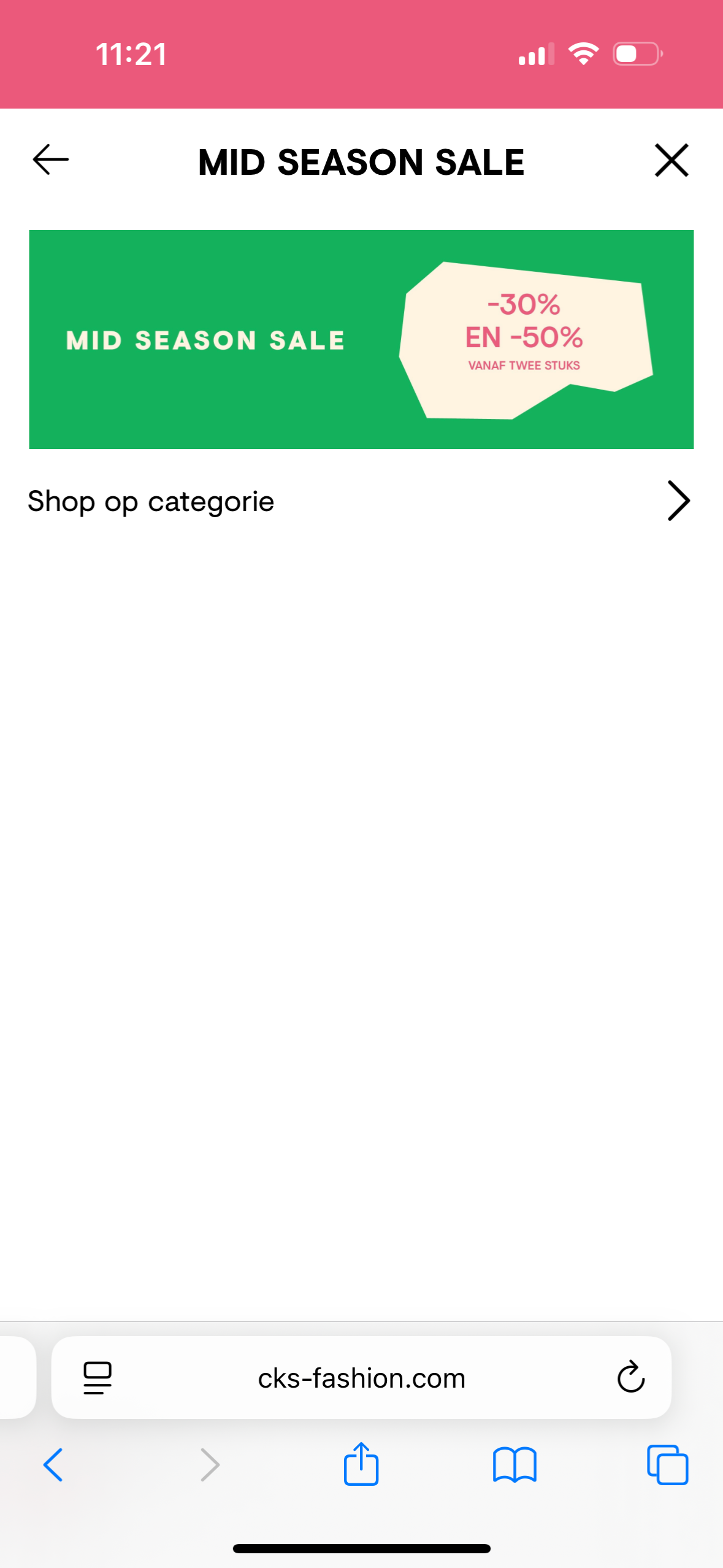Viewport: 723px width, 1568px height.
Task: Open the Mid Season Sale banner
Action: pos(361,339)
